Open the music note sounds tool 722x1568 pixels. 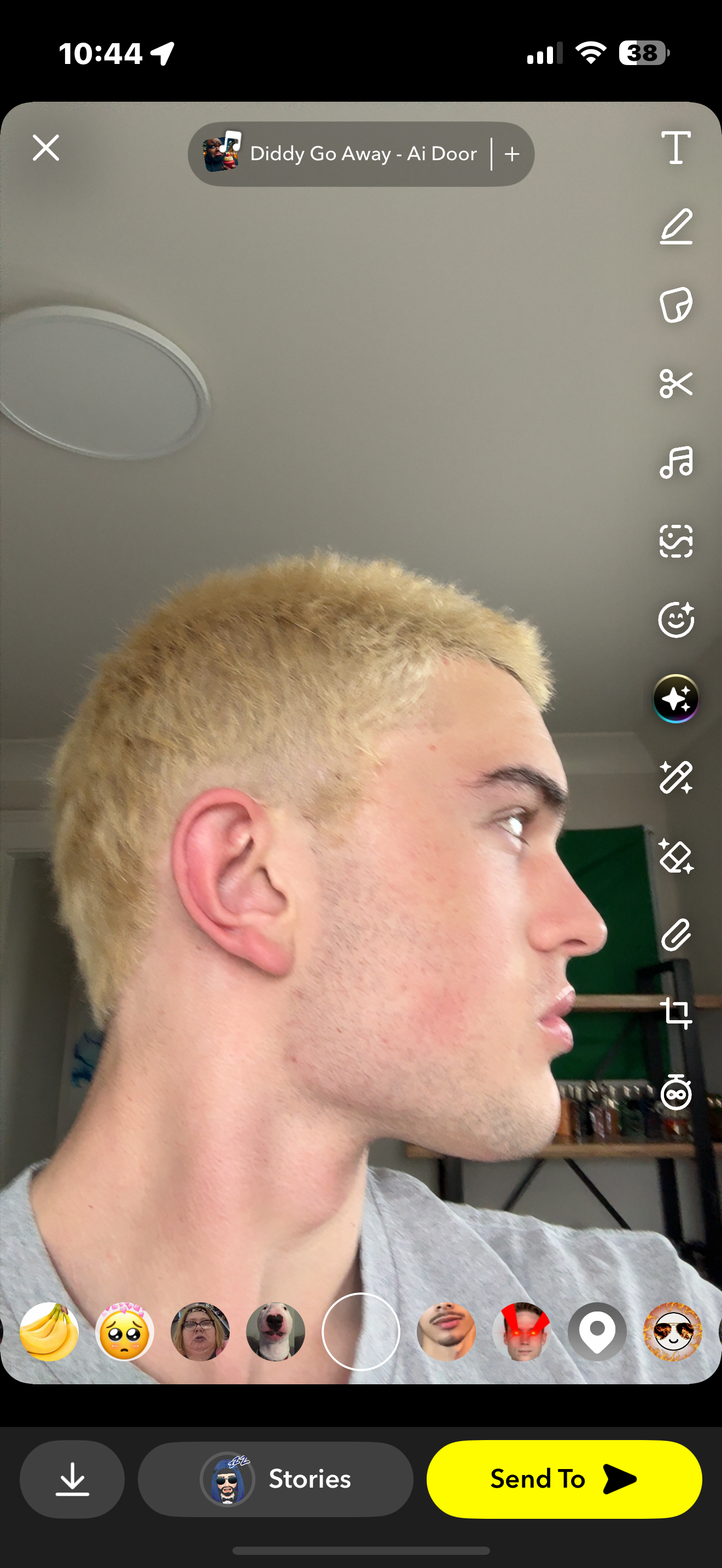coord(676,462)
